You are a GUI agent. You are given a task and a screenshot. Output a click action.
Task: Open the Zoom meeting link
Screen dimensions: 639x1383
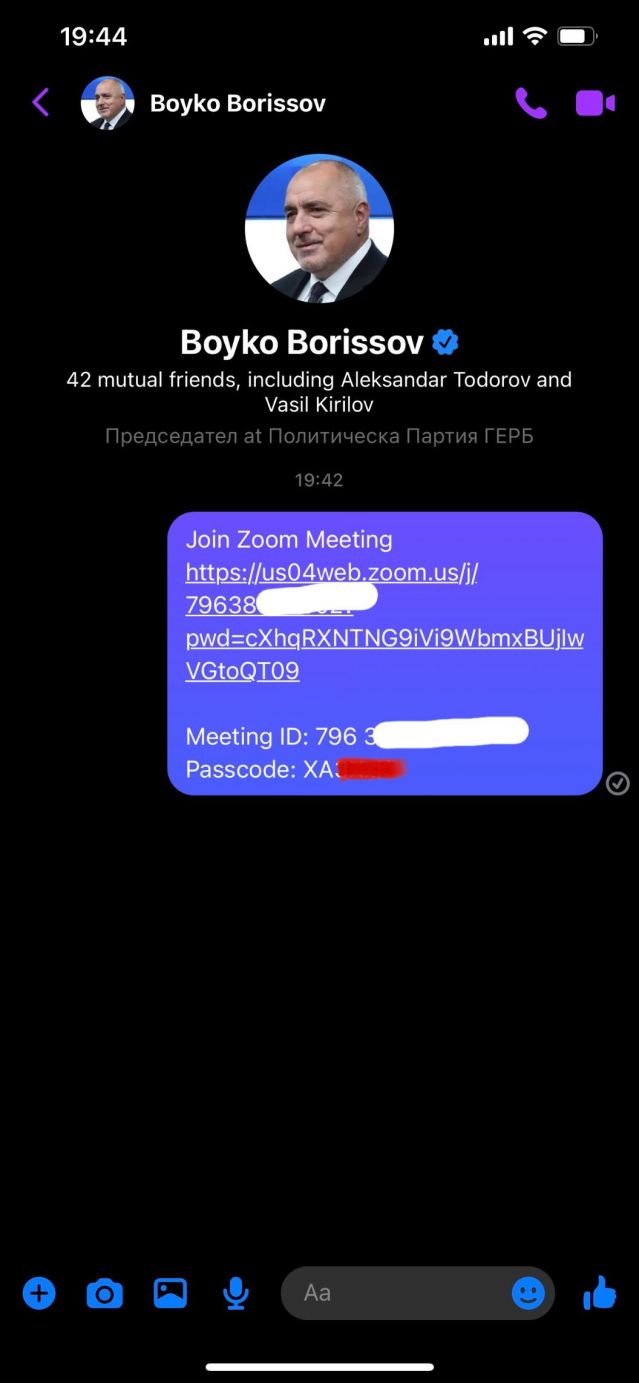pyautogui.click(x=331, y=573)
